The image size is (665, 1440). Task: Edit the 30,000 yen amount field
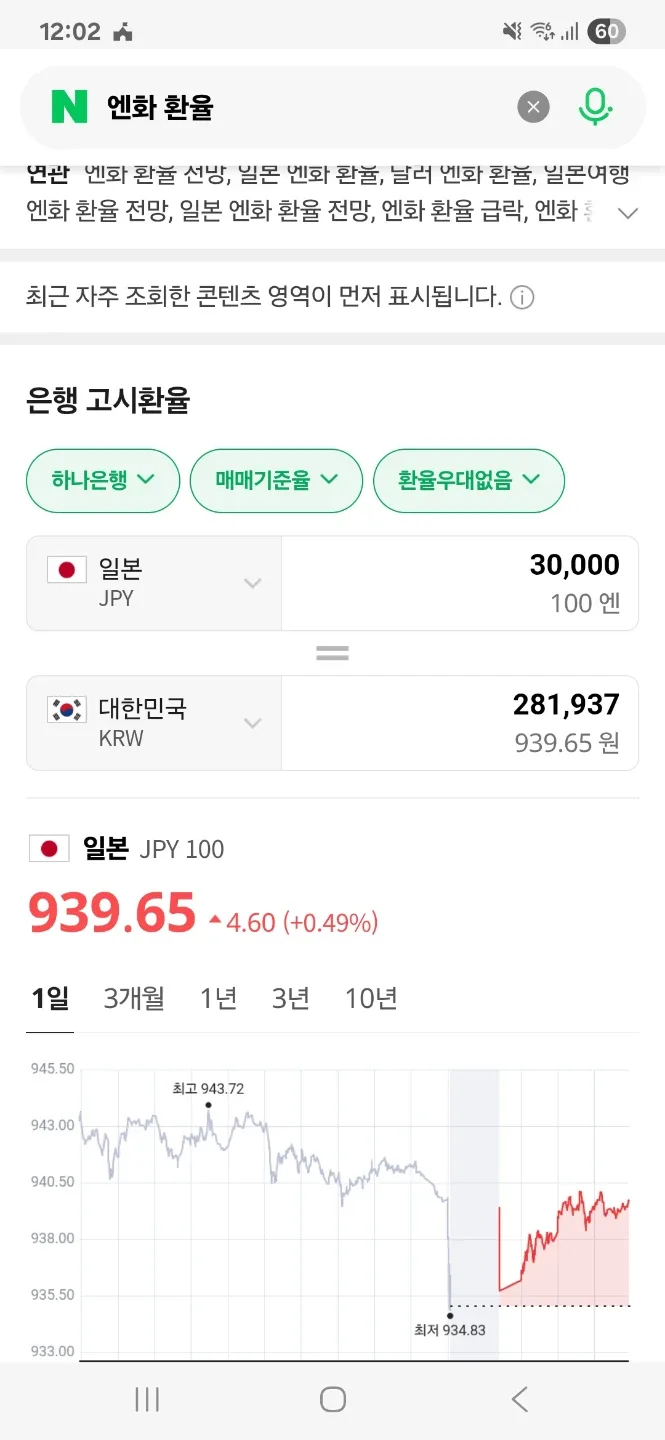click(460, 583)
